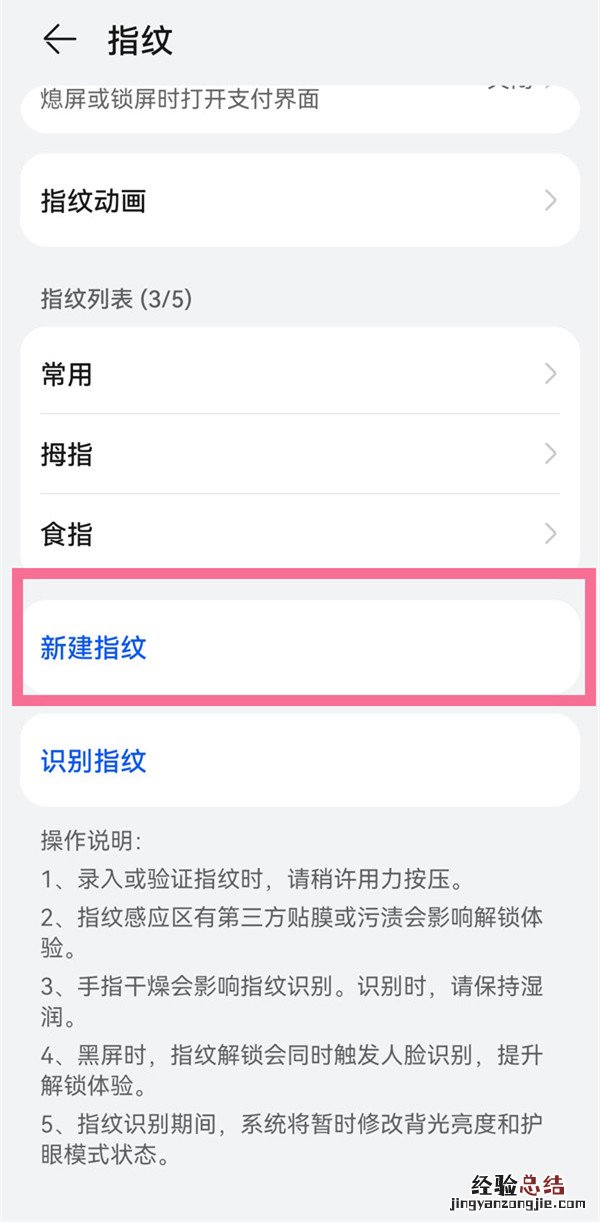Image resolution: width=600 pixels, height=1222 pixels.
Task: Tap 新建指纹 to add a fingerprint
Action: coord(300,647)
